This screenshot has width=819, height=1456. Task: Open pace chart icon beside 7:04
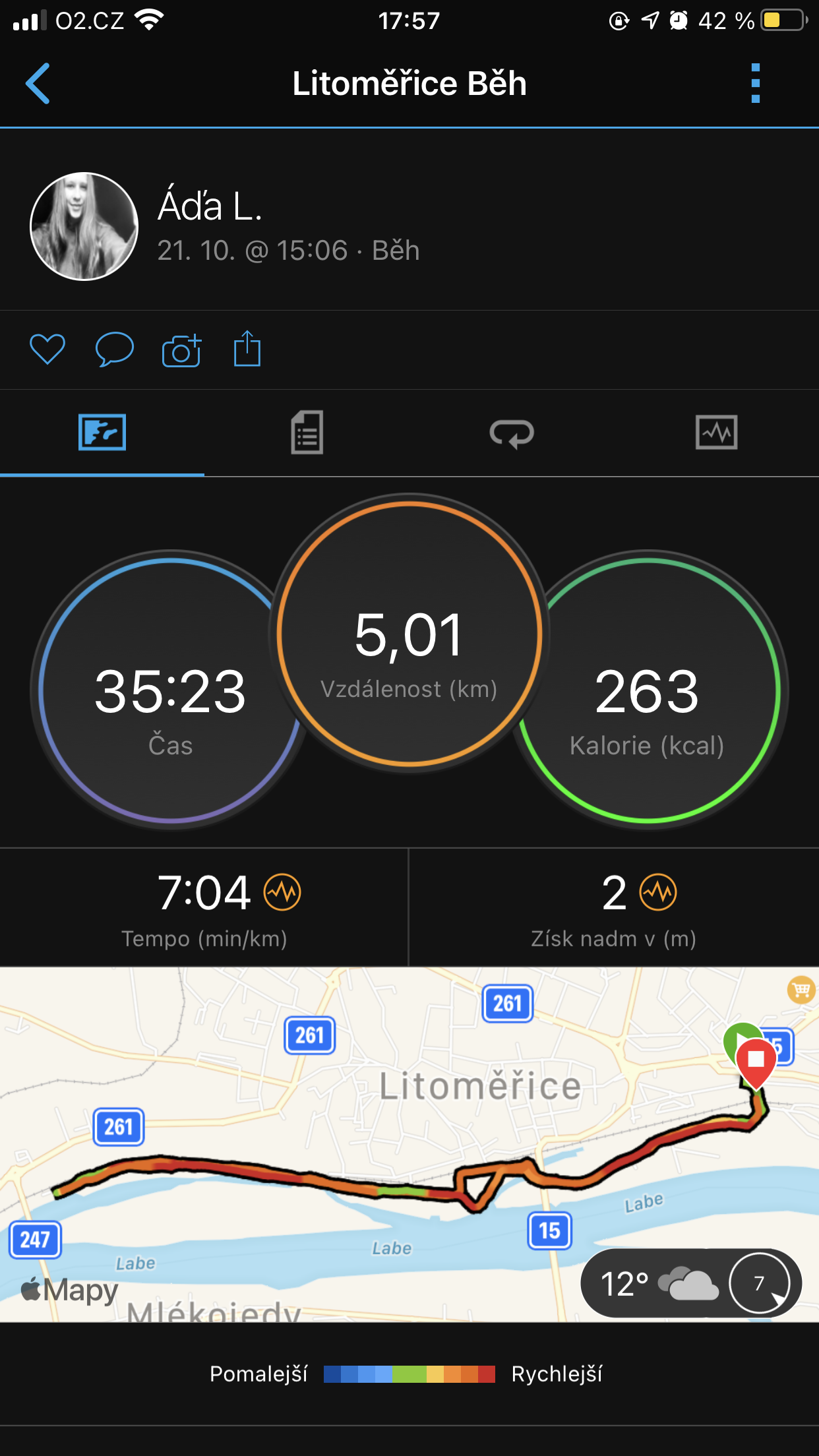(x=282, y=892)
